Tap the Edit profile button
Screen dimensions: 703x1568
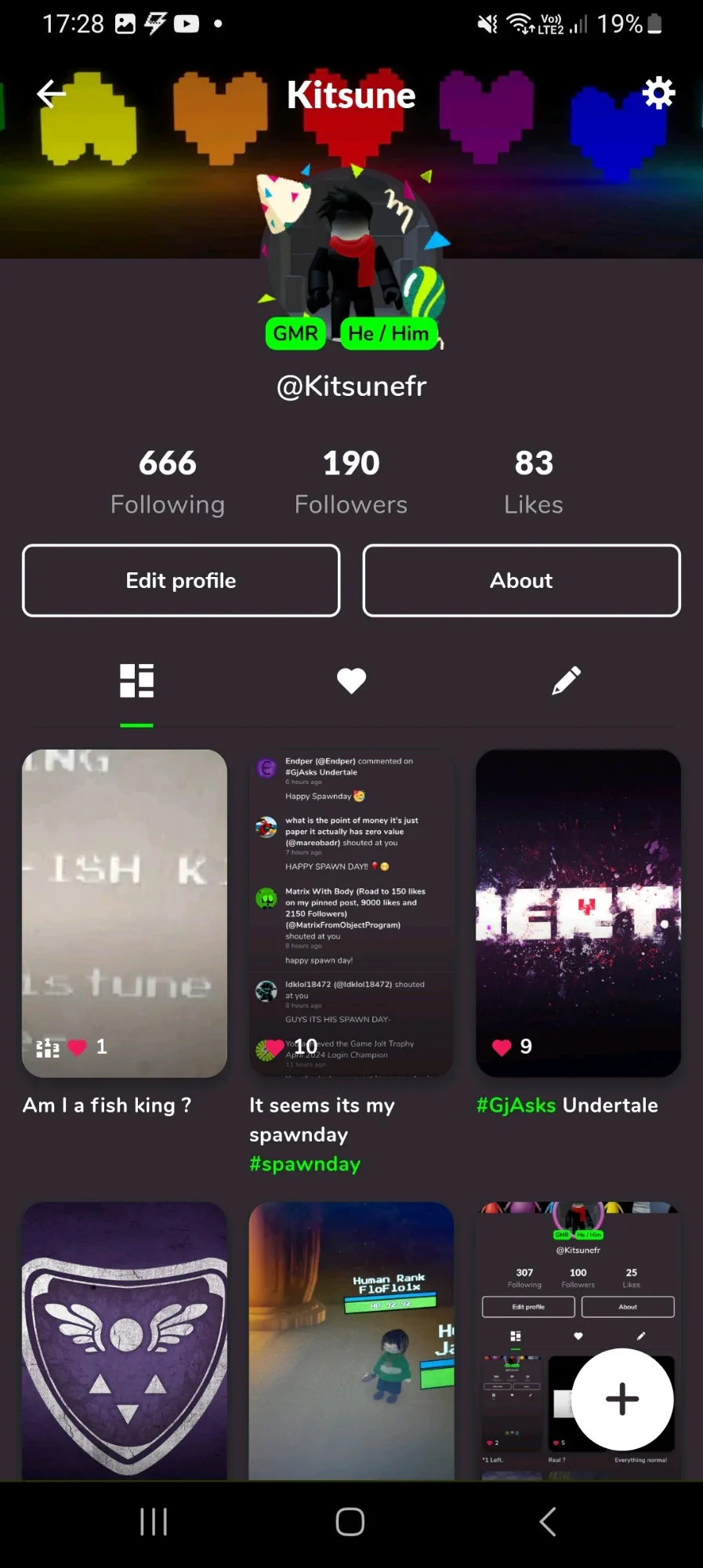(181, 580)
